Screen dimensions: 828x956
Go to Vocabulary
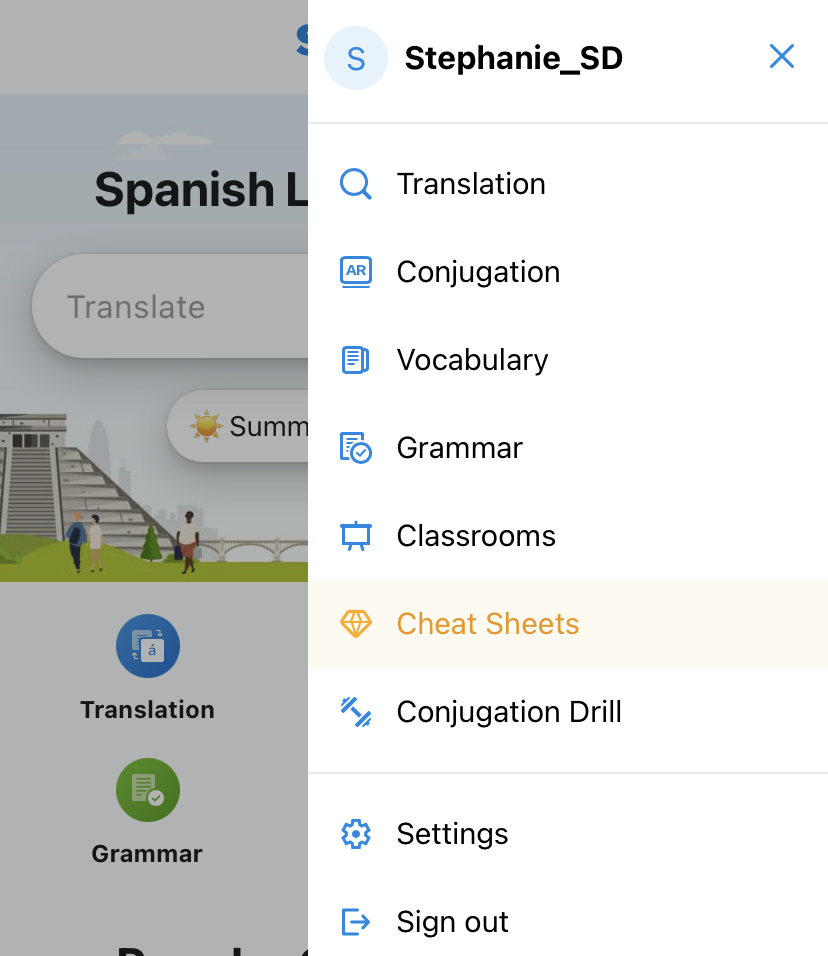pos(471,360)
